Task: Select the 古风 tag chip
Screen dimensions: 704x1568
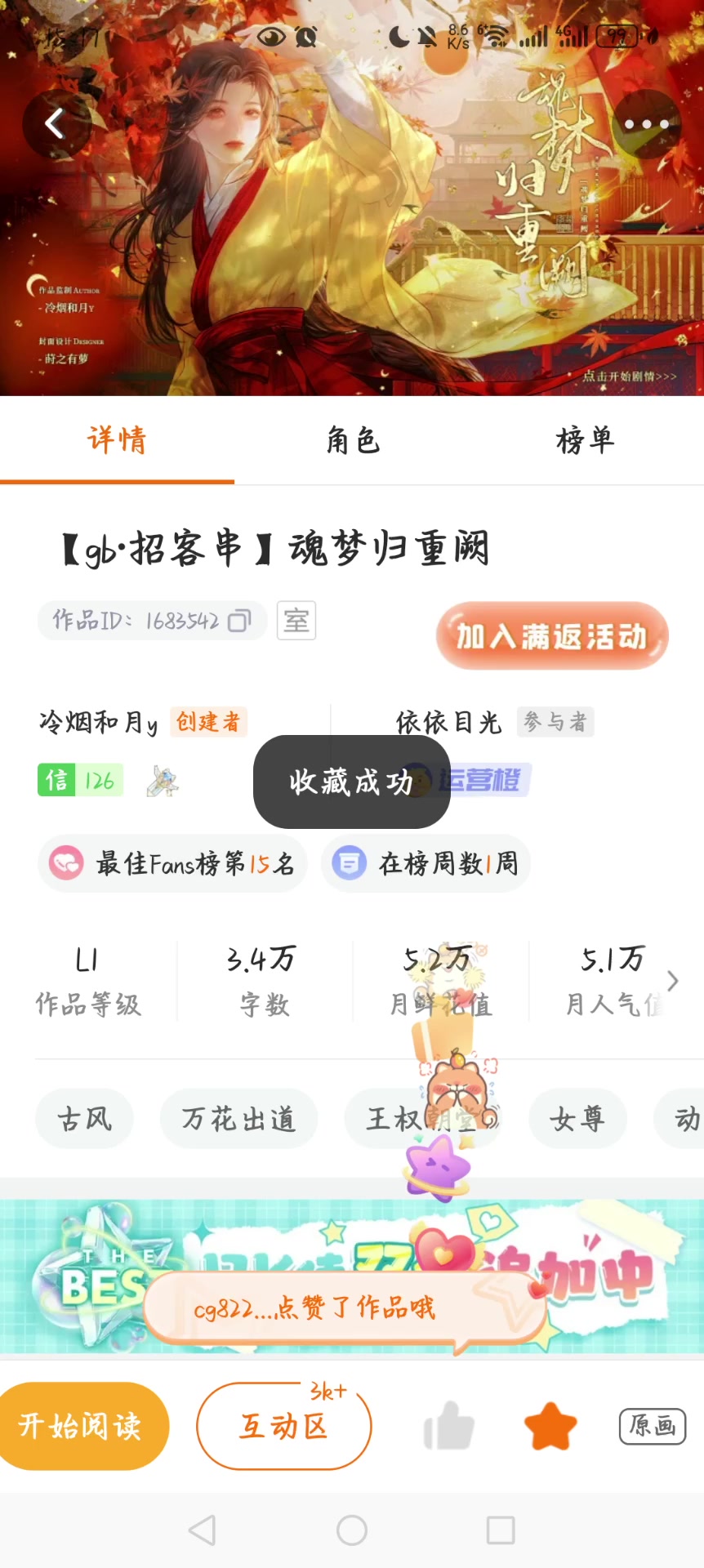Action: click(x=84, y=1119)
